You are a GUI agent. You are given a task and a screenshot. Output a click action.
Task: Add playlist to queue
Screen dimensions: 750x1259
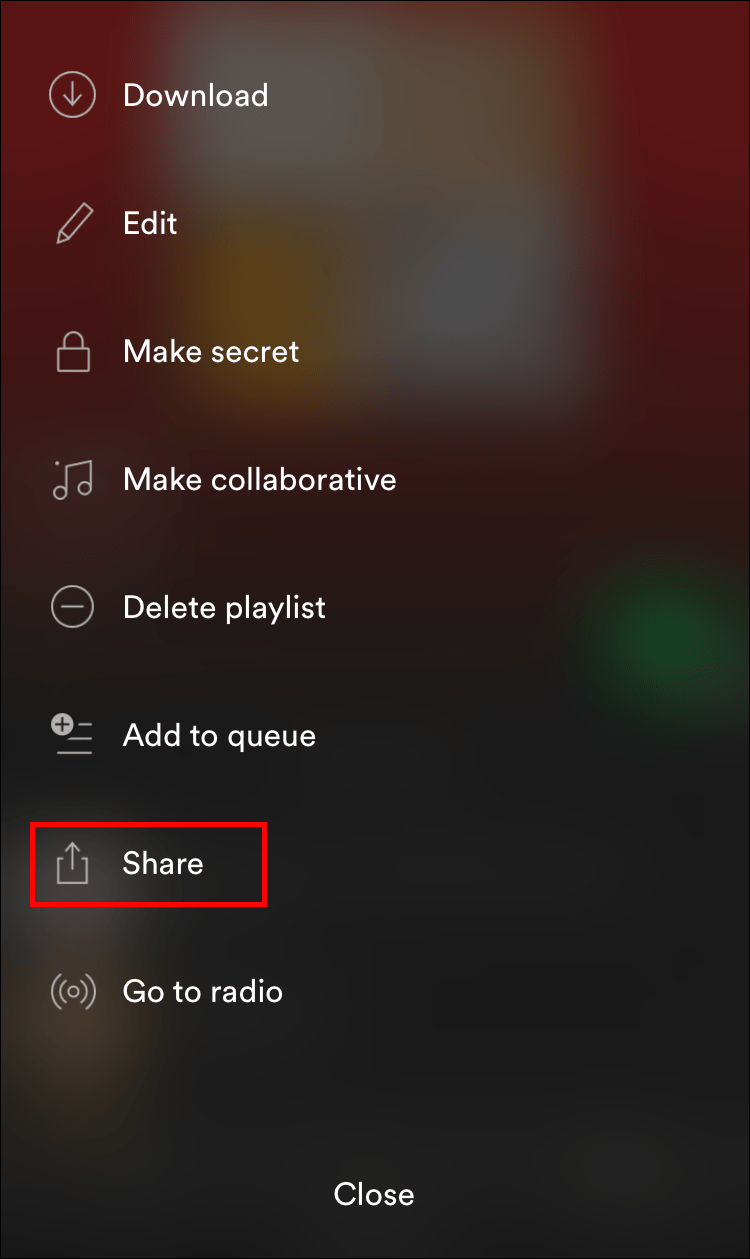pos(218,736)
